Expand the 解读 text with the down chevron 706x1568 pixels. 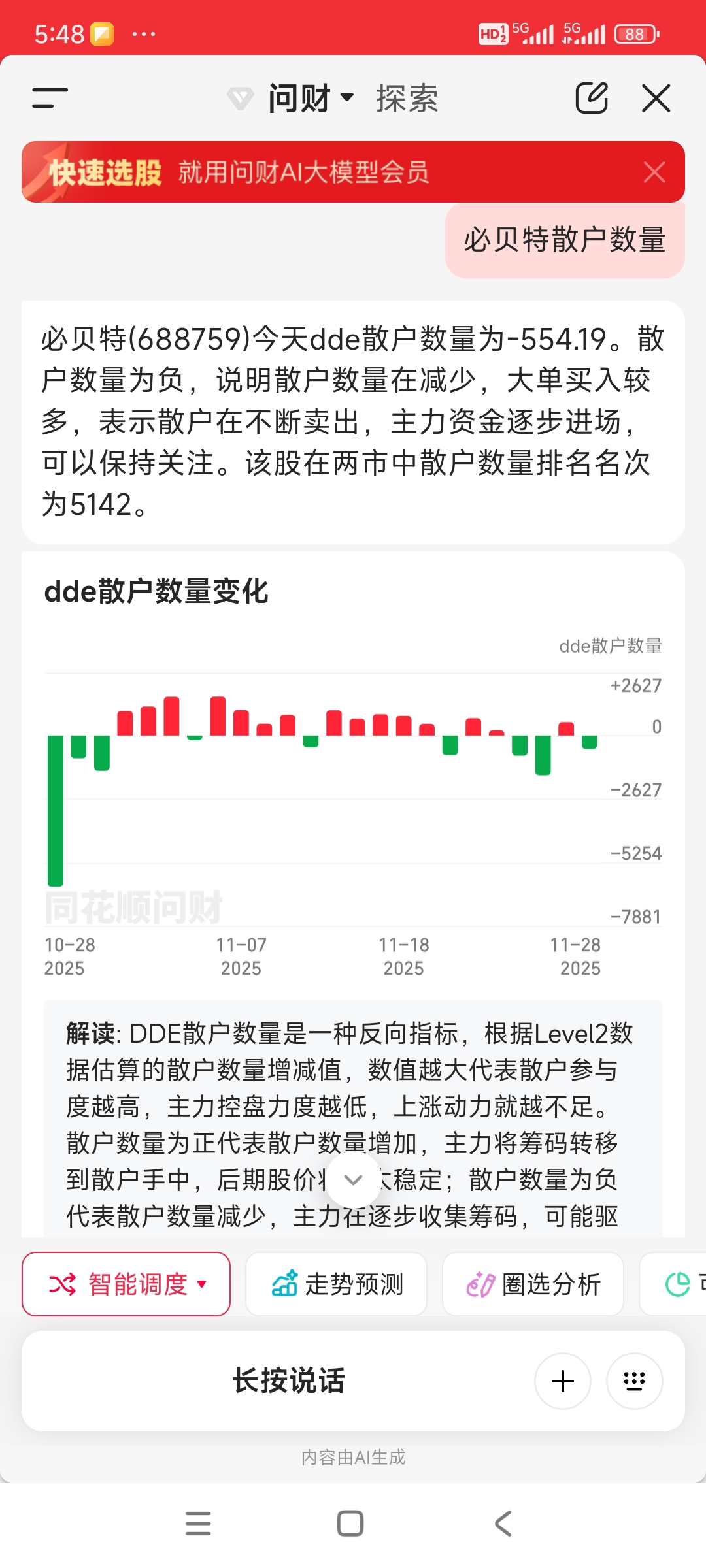coord(354,1180)
